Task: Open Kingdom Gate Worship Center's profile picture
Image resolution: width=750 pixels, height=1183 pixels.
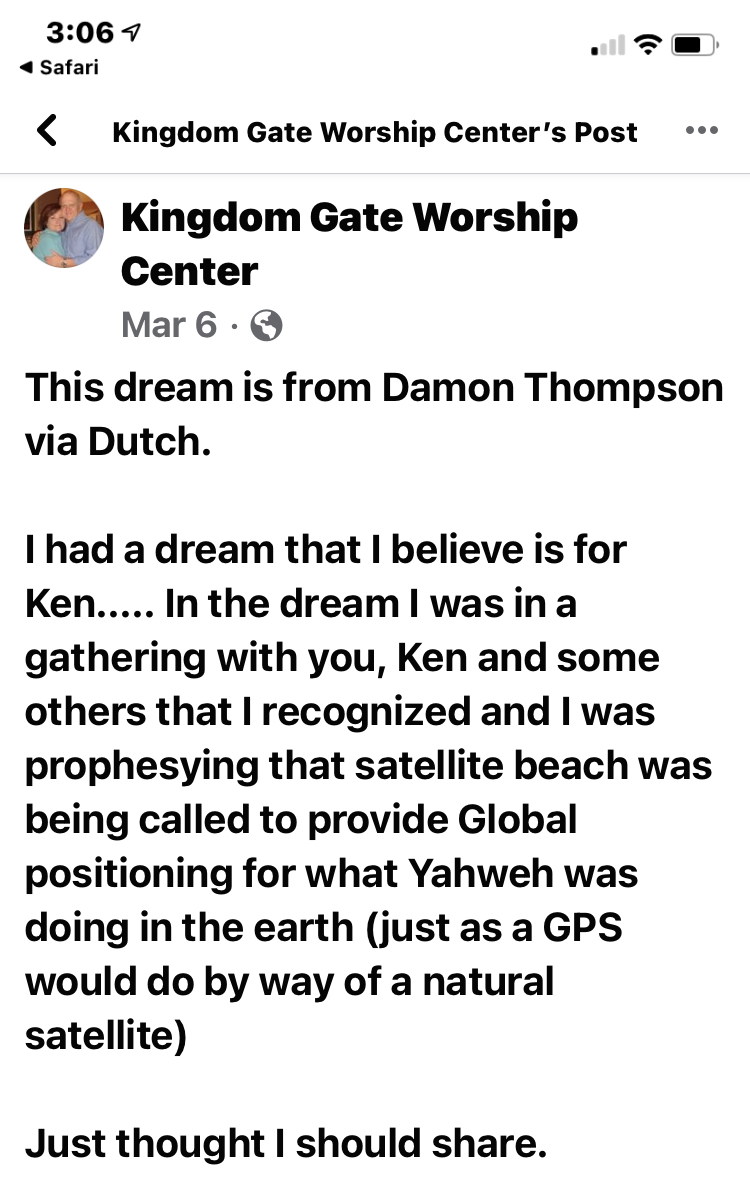Action: [64, 228]
